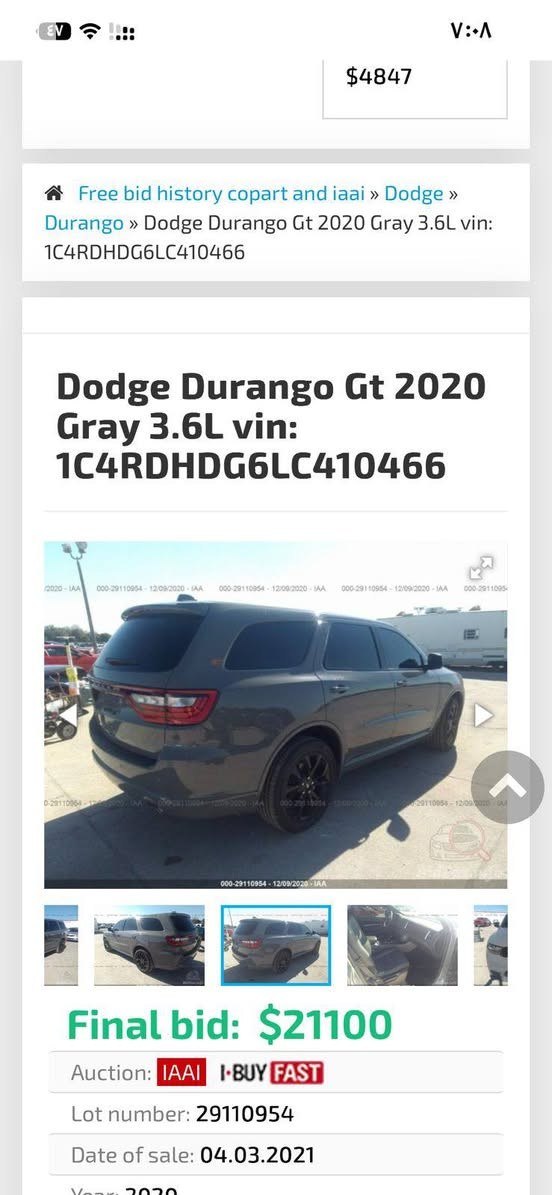Open Free bid history copart and iaai link

(221, 194)
